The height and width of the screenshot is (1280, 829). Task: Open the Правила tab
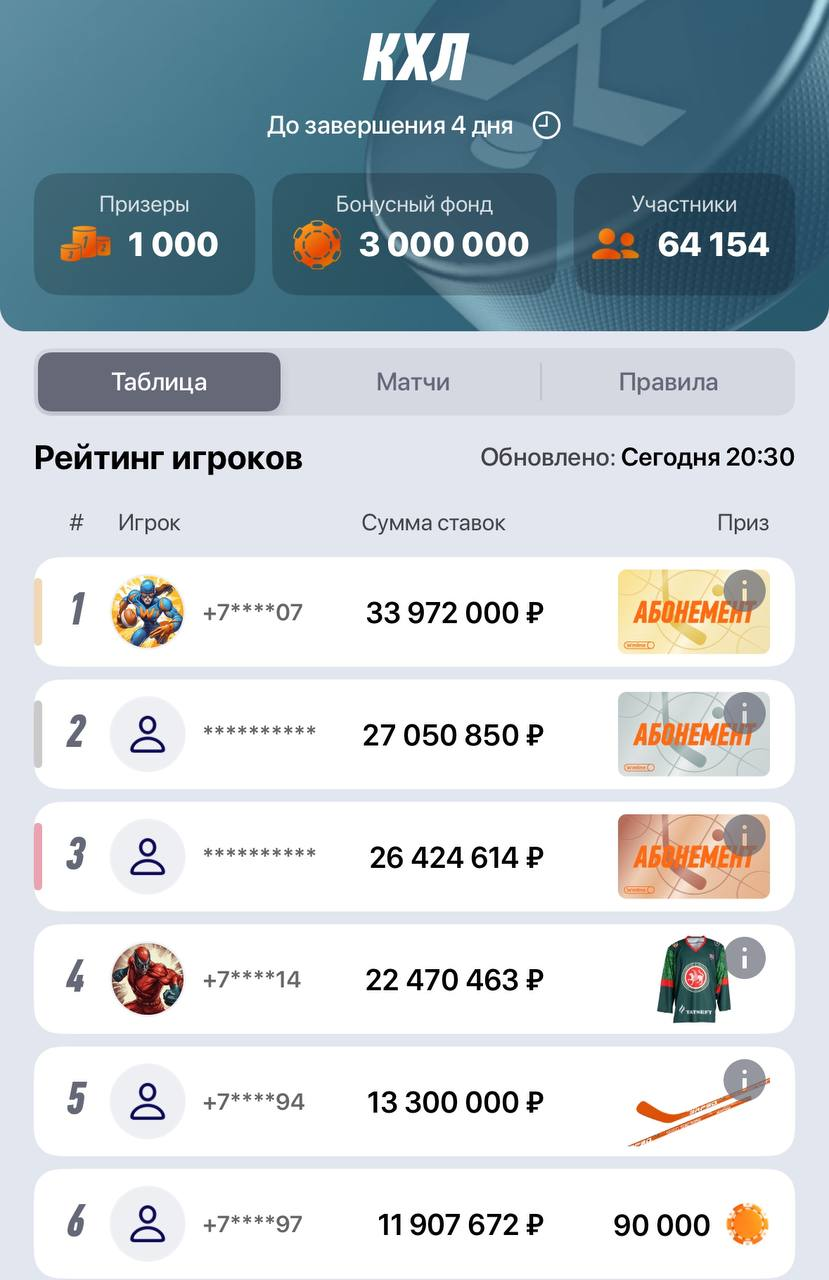pos(668,382)
